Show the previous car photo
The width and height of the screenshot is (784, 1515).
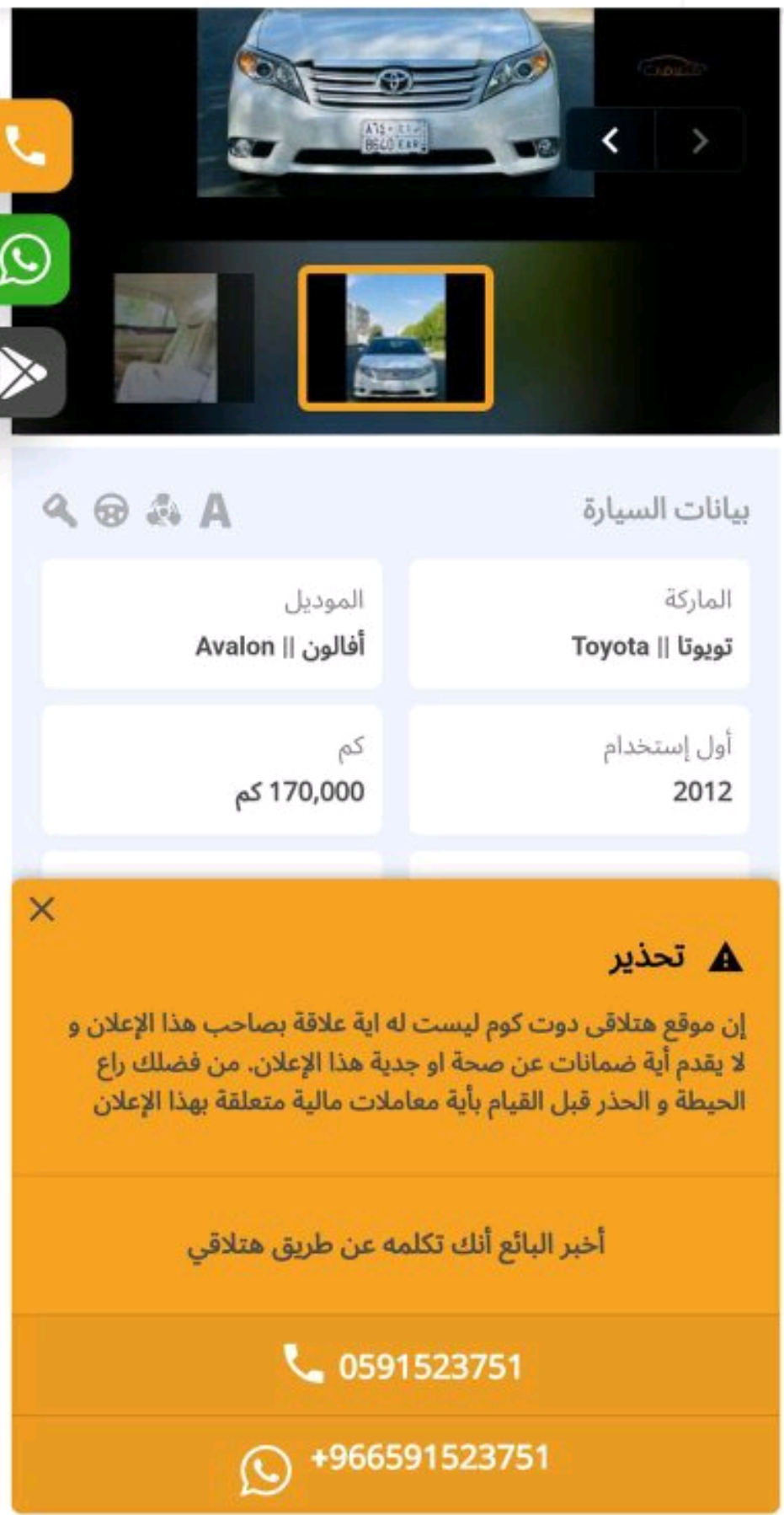pyautogui.click(x=611, y=140)
